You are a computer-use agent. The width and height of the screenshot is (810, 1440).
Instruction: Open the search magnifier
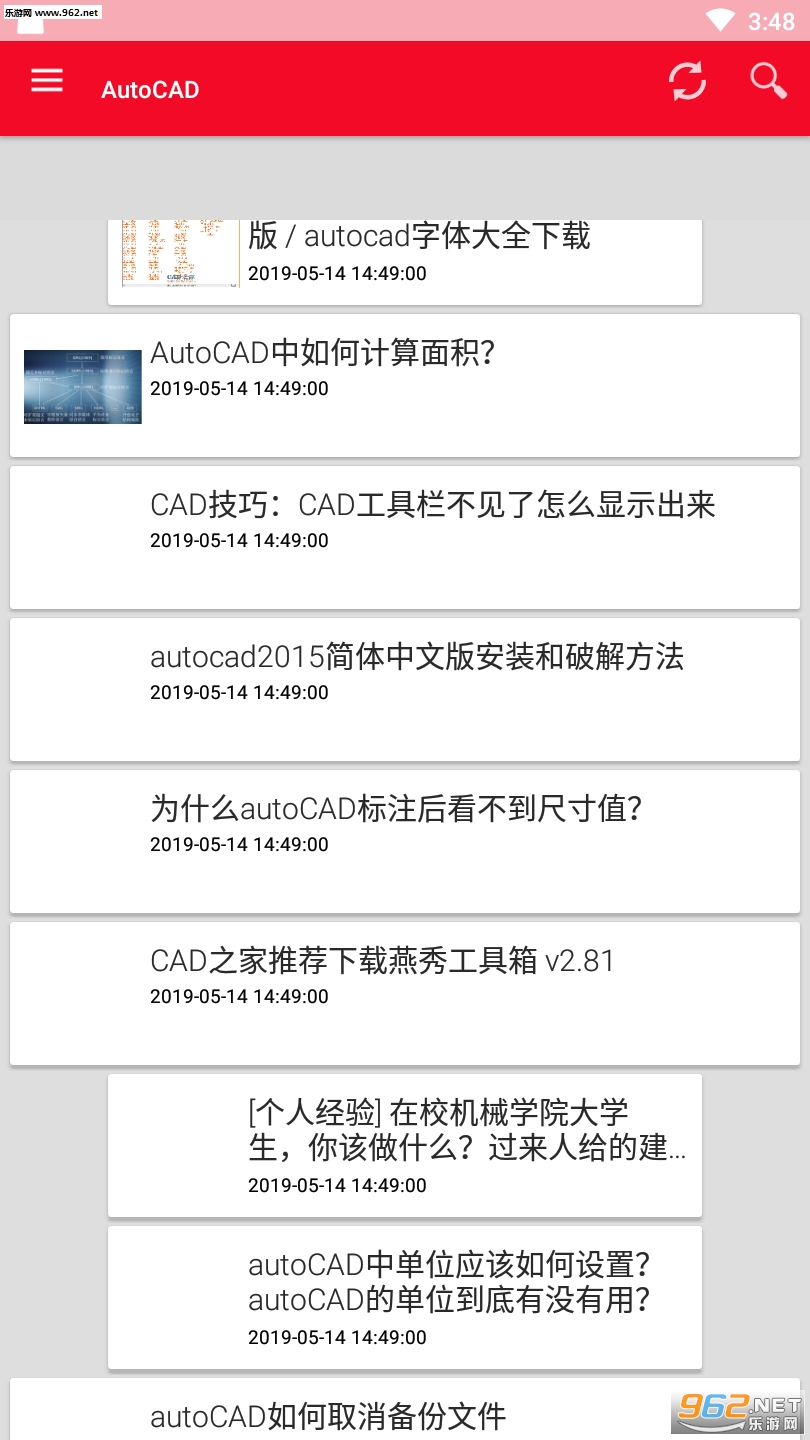tap(768, 81)
